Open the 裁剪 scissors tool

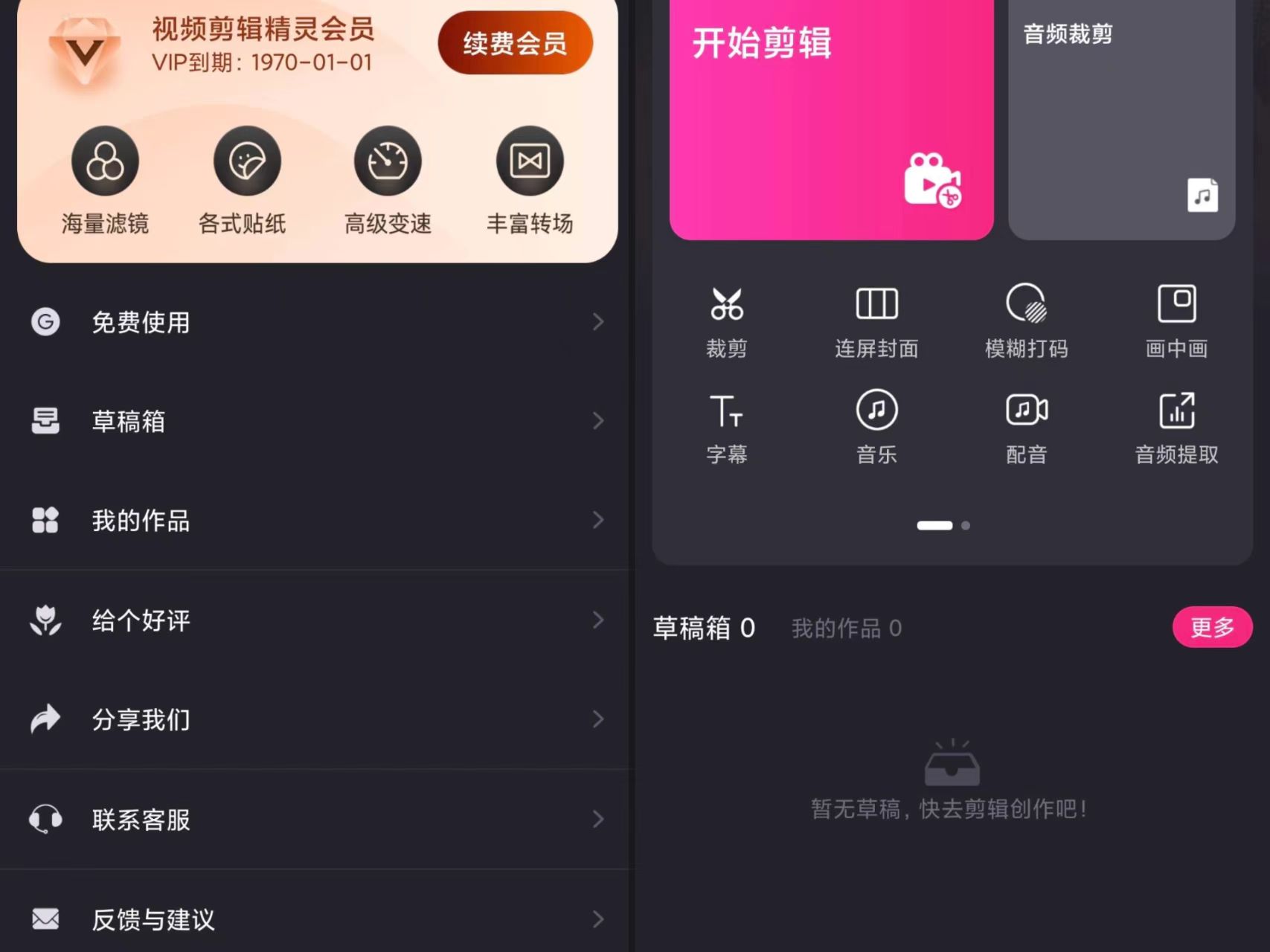click(x=726, y=321)
